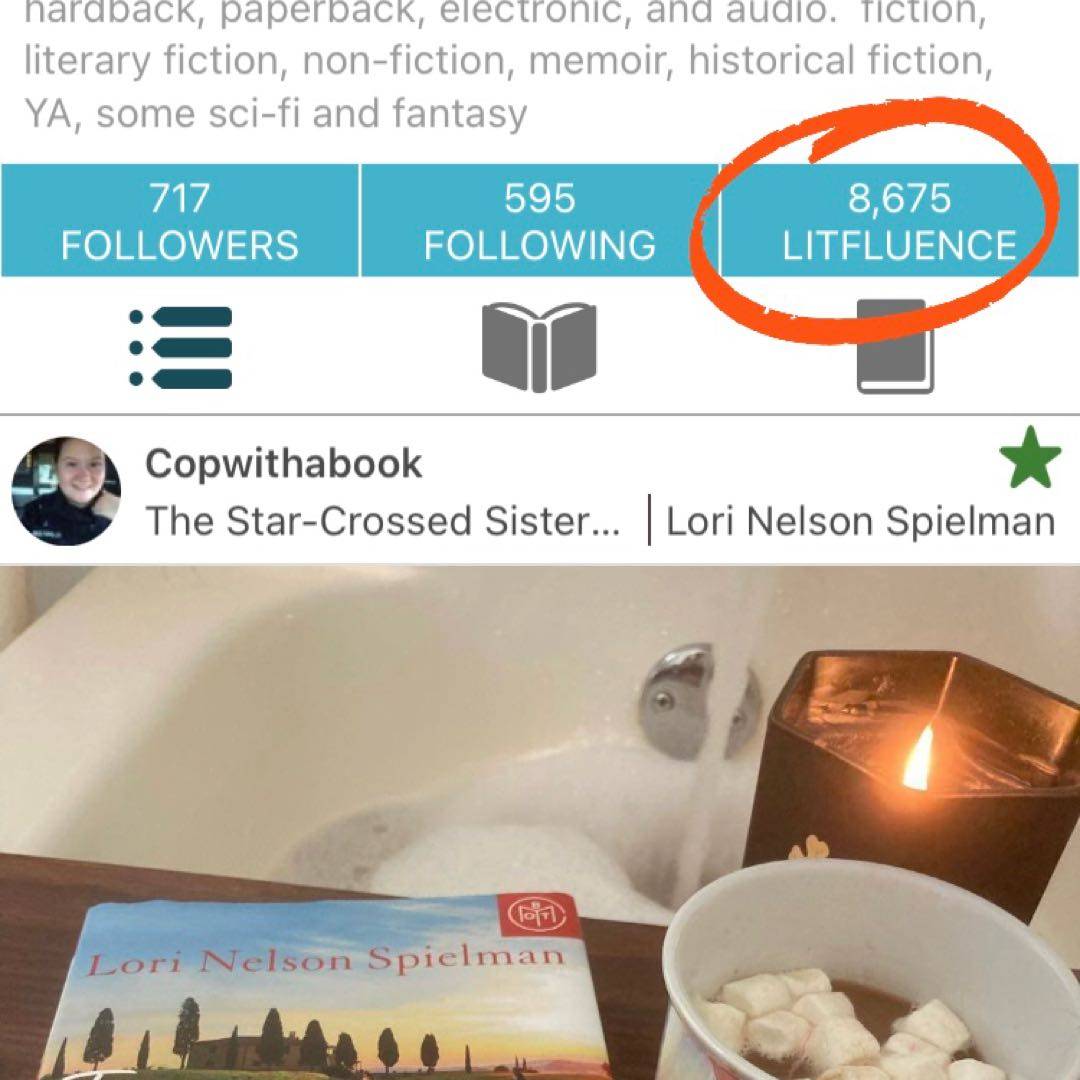
Task: Open The Star-Crossed Sister book title
Action: click(x=382, y=521)
